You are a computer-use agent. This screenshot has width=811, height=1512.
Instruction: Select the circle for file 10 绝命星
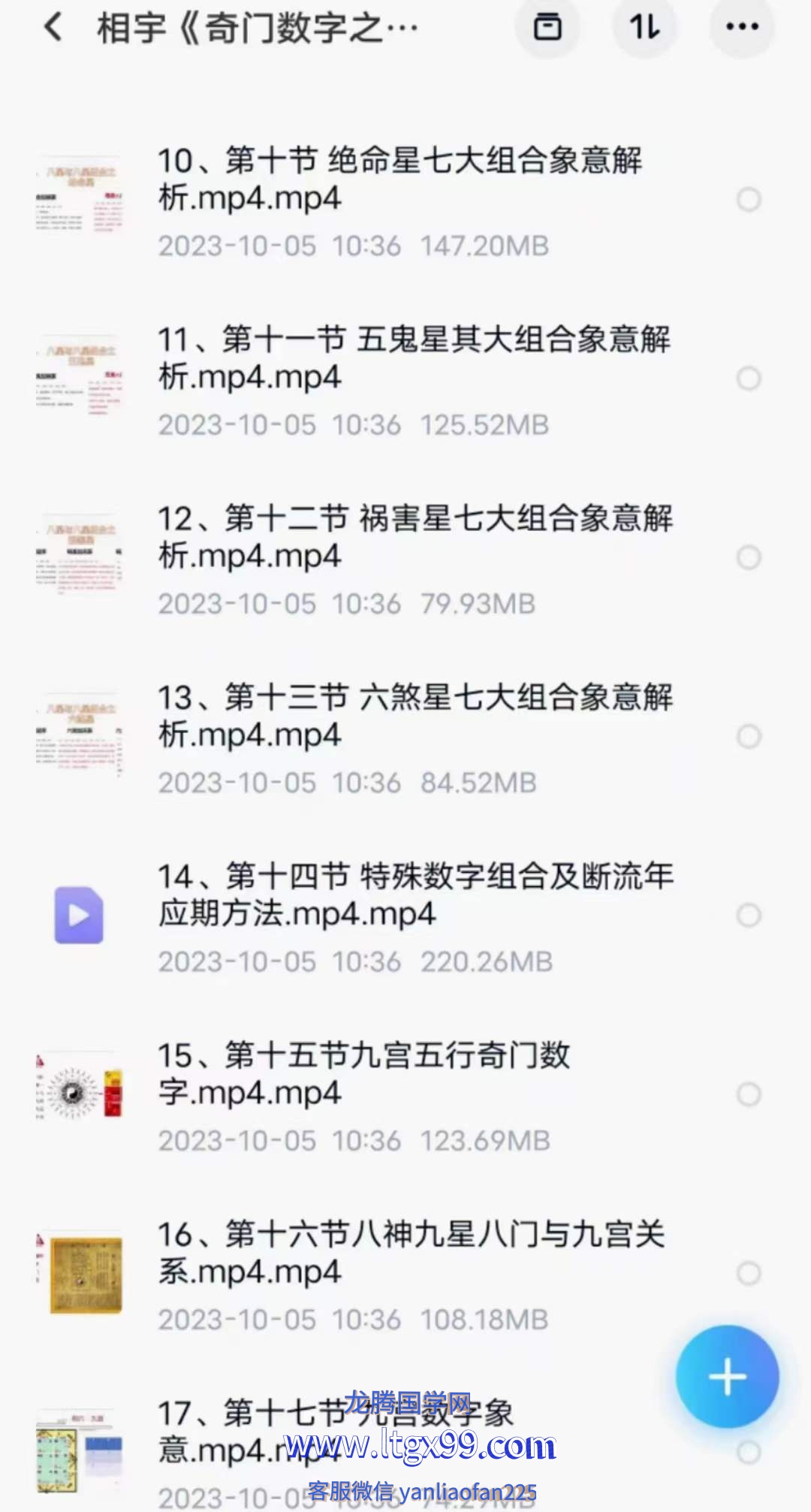click(x=749, y=200)
